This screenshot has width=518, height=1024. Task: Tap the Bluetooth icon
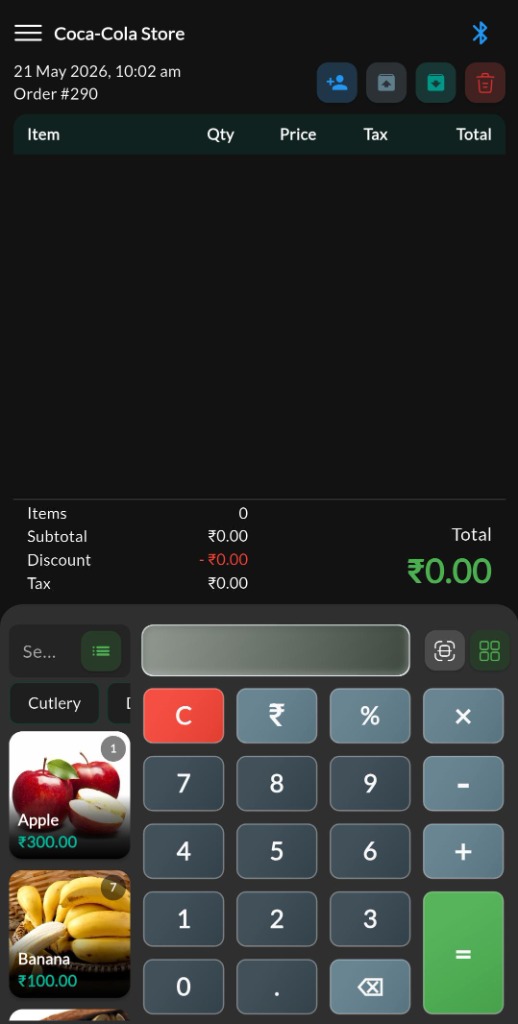click(x=480, y=33)
